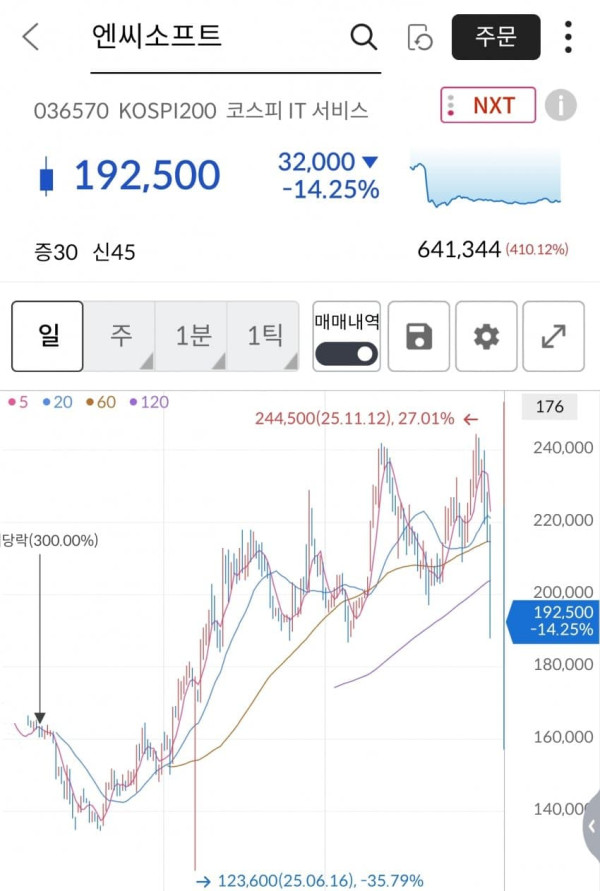Tap the side panel arrow handle
The height and width of the screenshot is (891, 600).
592,827
